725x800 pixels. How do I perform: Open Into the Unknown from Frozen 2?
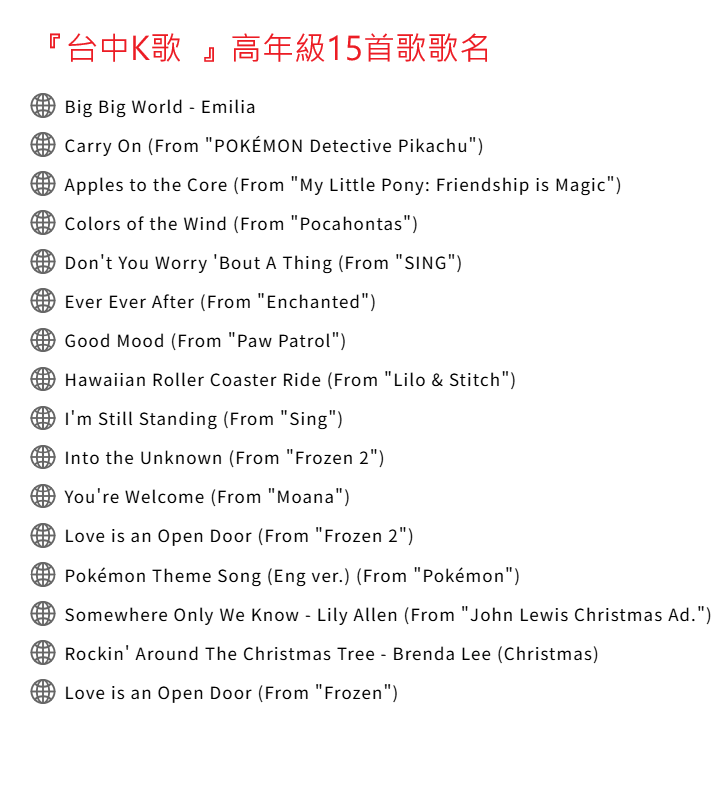tap(224, 458)
